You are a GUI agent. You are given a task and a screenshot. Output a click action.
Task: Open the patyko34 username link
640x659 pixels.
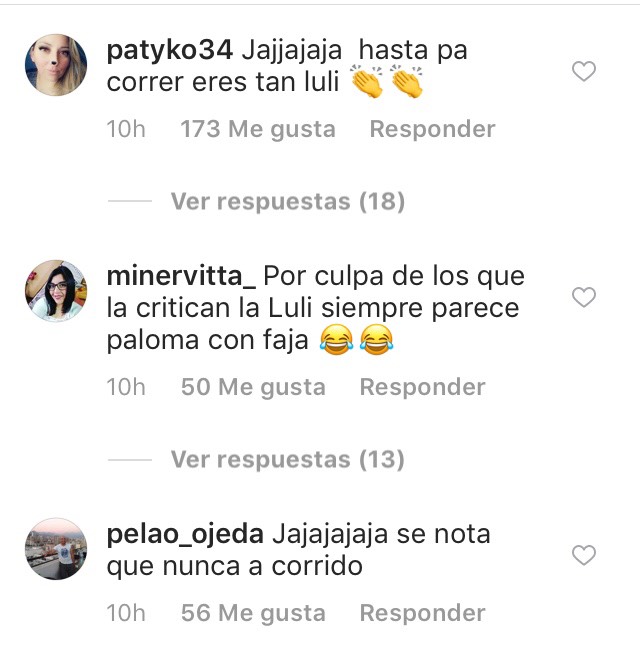point(169,51)
